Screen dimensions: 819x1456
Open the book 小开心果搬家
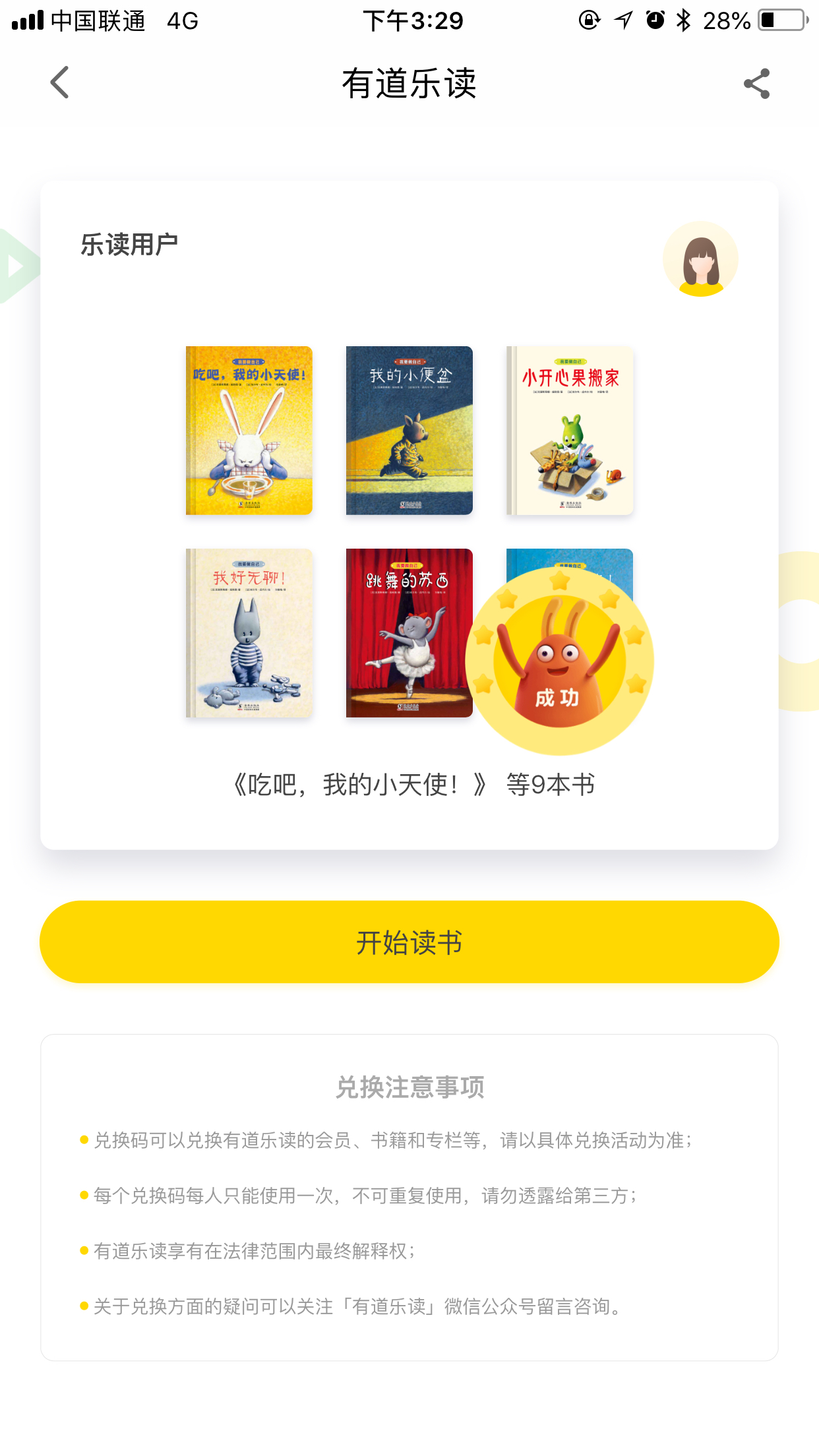click(x=570, y=431)
